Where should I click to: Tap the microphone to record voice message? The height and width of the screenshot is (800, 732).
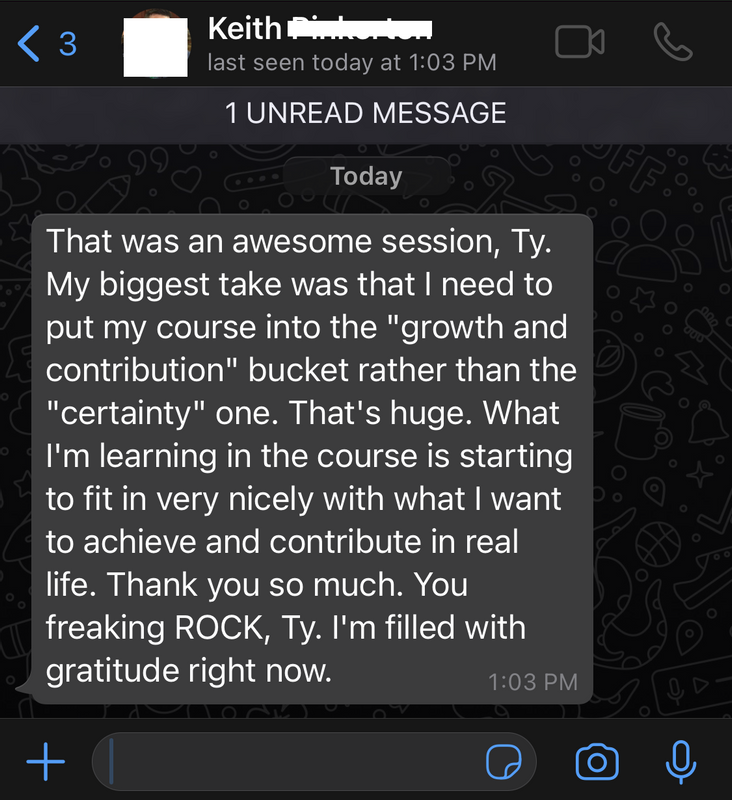tap(681, 762)
